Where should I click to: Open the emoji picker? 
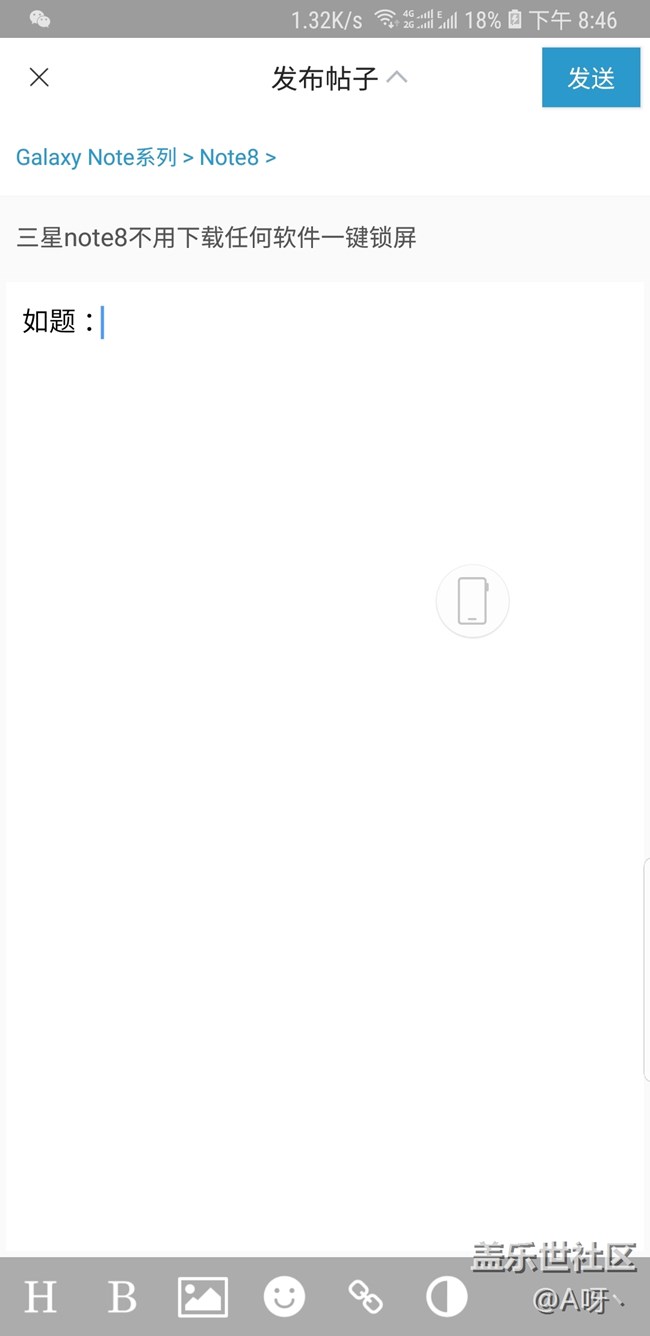tap(284, 1297)
